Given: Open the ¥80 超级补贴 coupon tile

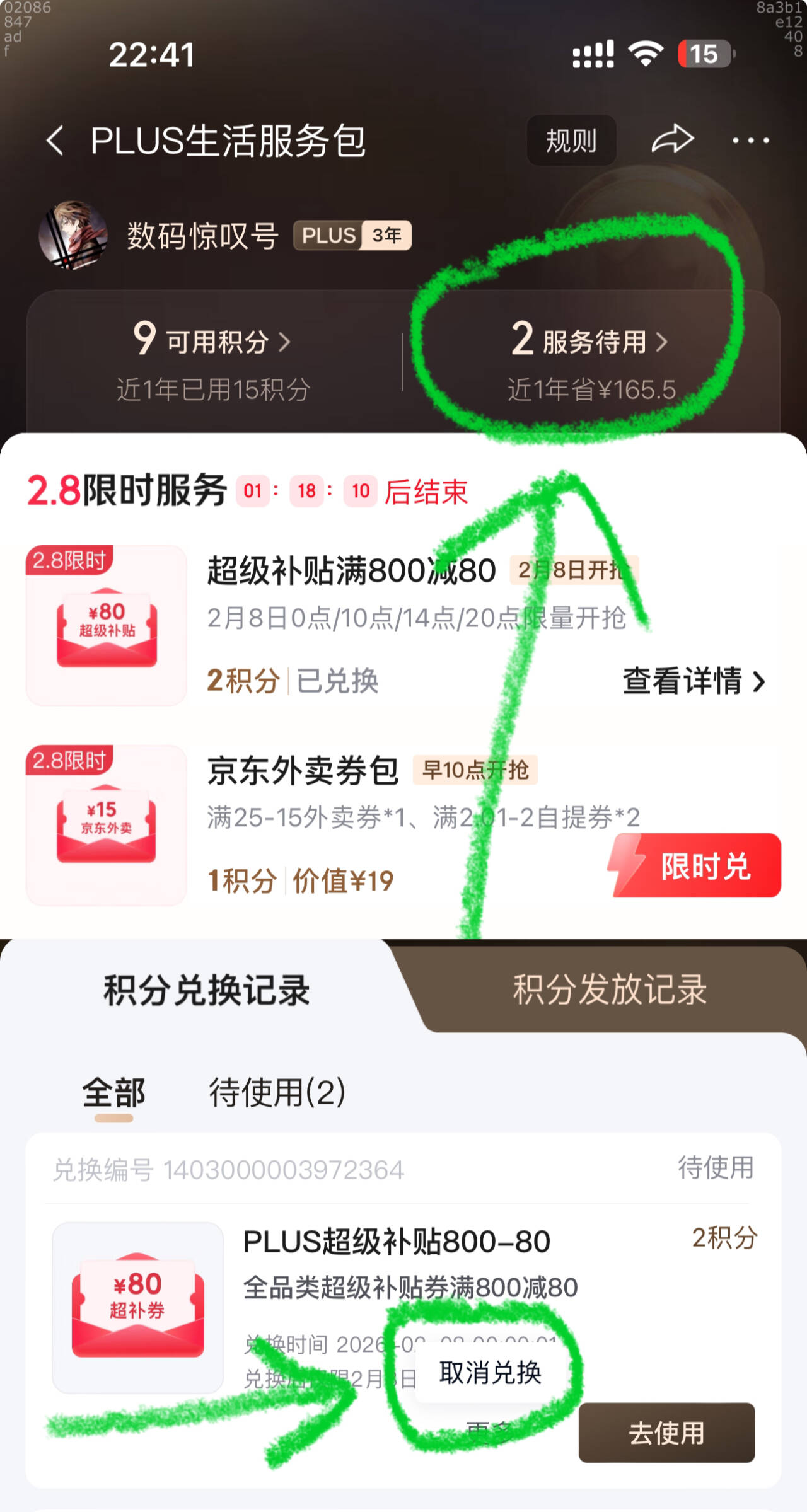Looking at the screenshot, I should click(106, 625).
